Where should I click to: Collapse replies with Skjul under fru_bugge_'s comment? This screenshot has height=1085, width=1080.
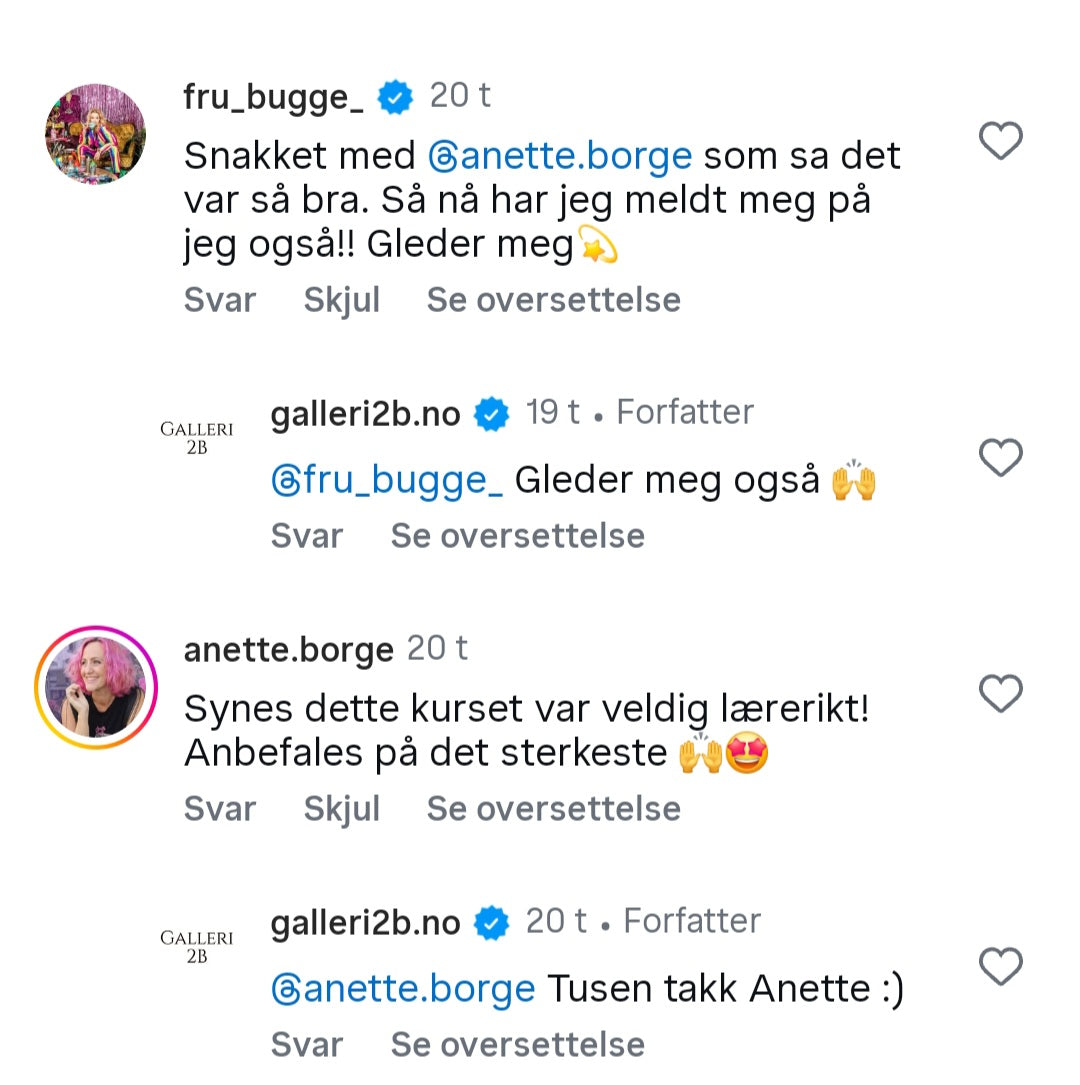[342, 300]
